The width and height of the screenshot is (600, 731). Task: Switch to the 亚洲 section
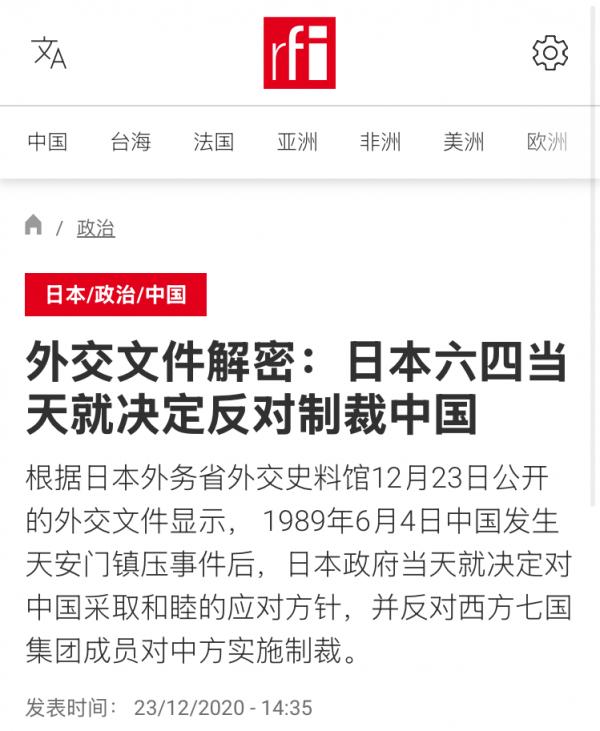[297, 142]
